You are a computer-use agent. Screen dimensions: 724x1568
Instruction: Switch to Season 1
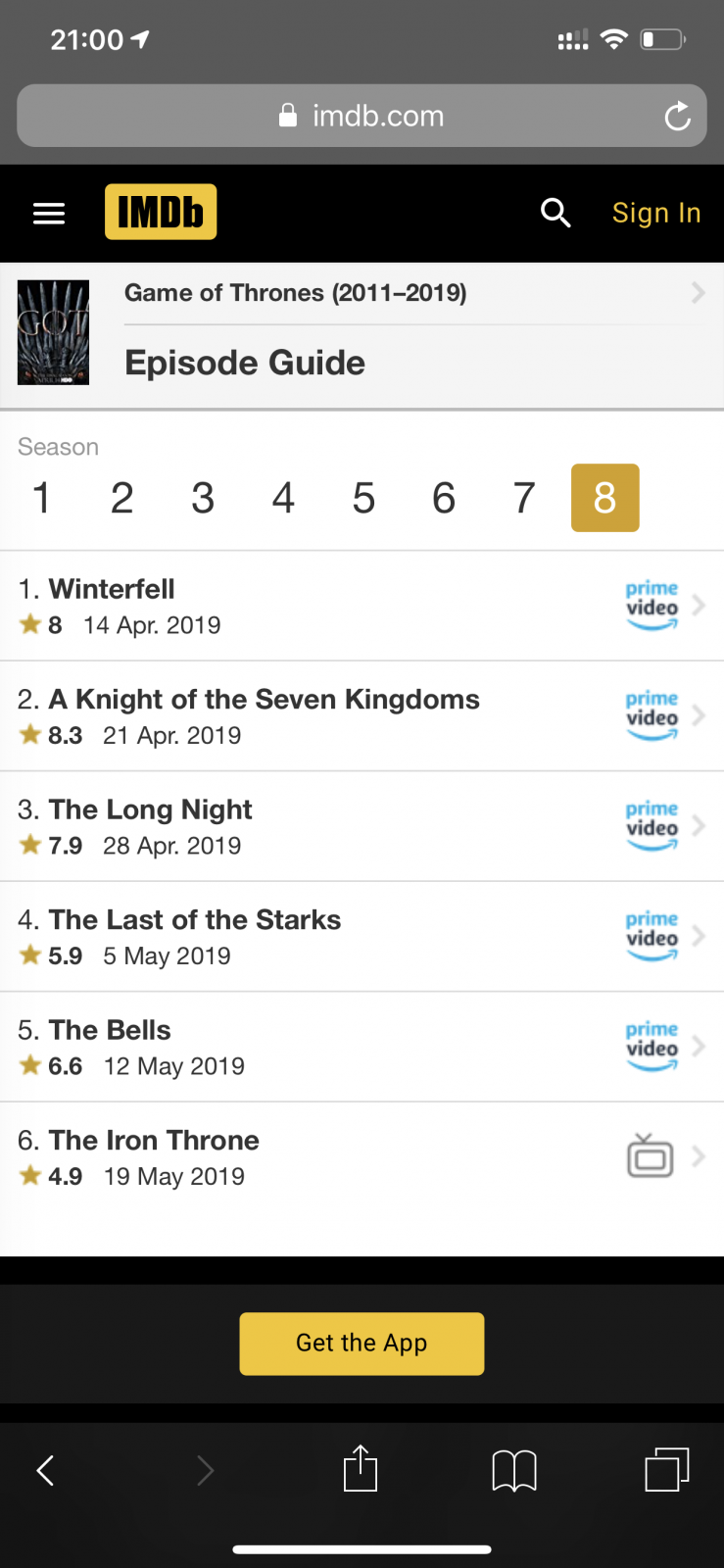click(41, 498)
